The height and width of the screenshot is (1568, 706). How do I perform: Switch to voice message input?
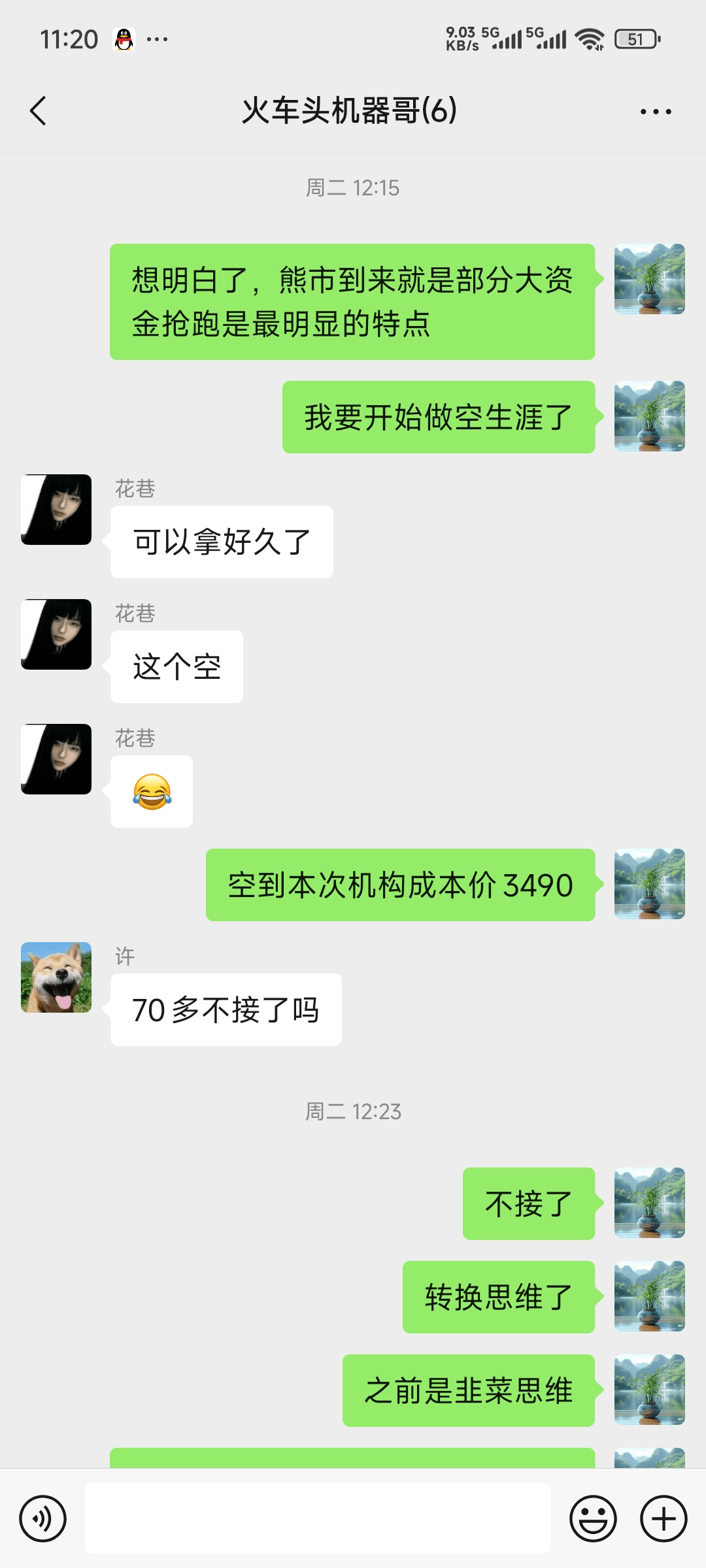[x=43, y=1518]
